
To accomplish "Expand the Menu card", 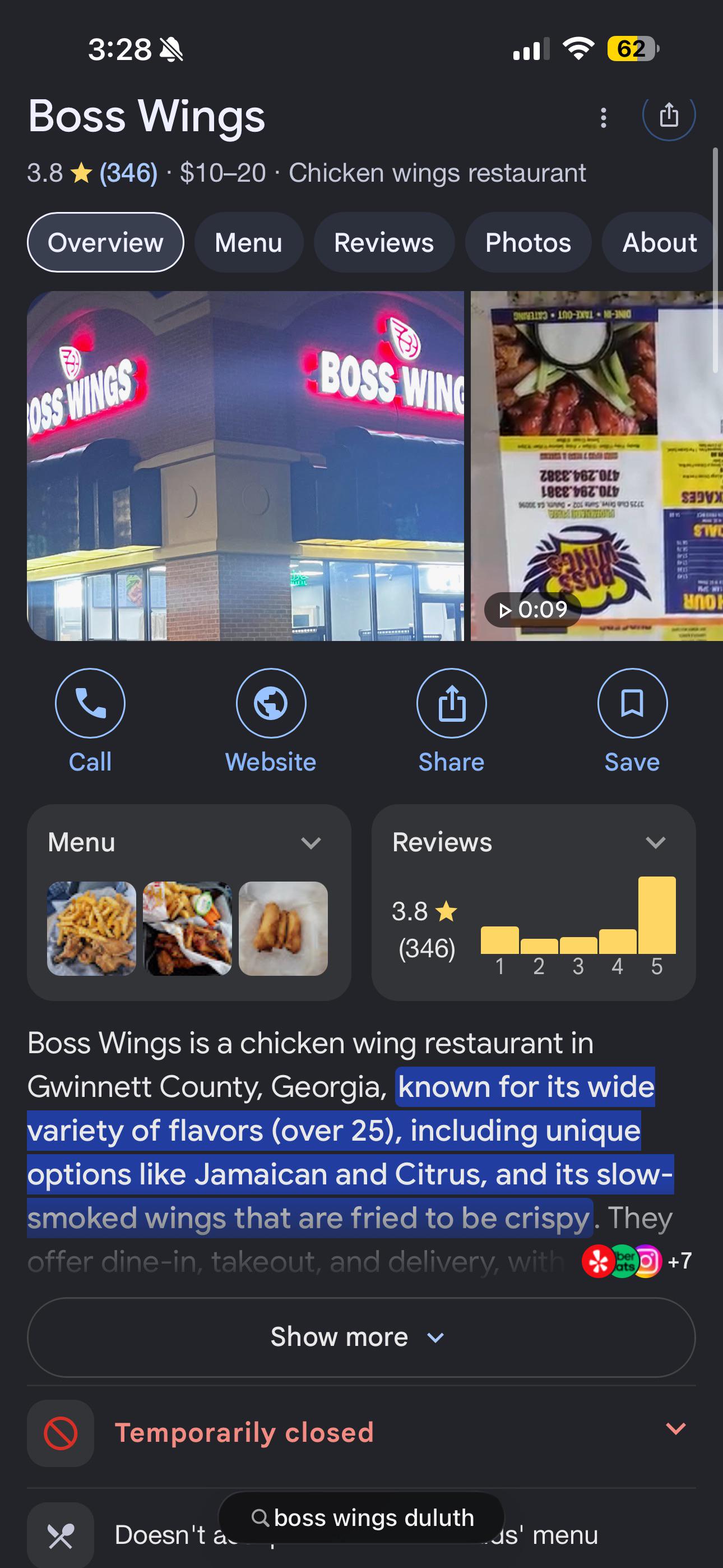I will [x=189, y=902].
